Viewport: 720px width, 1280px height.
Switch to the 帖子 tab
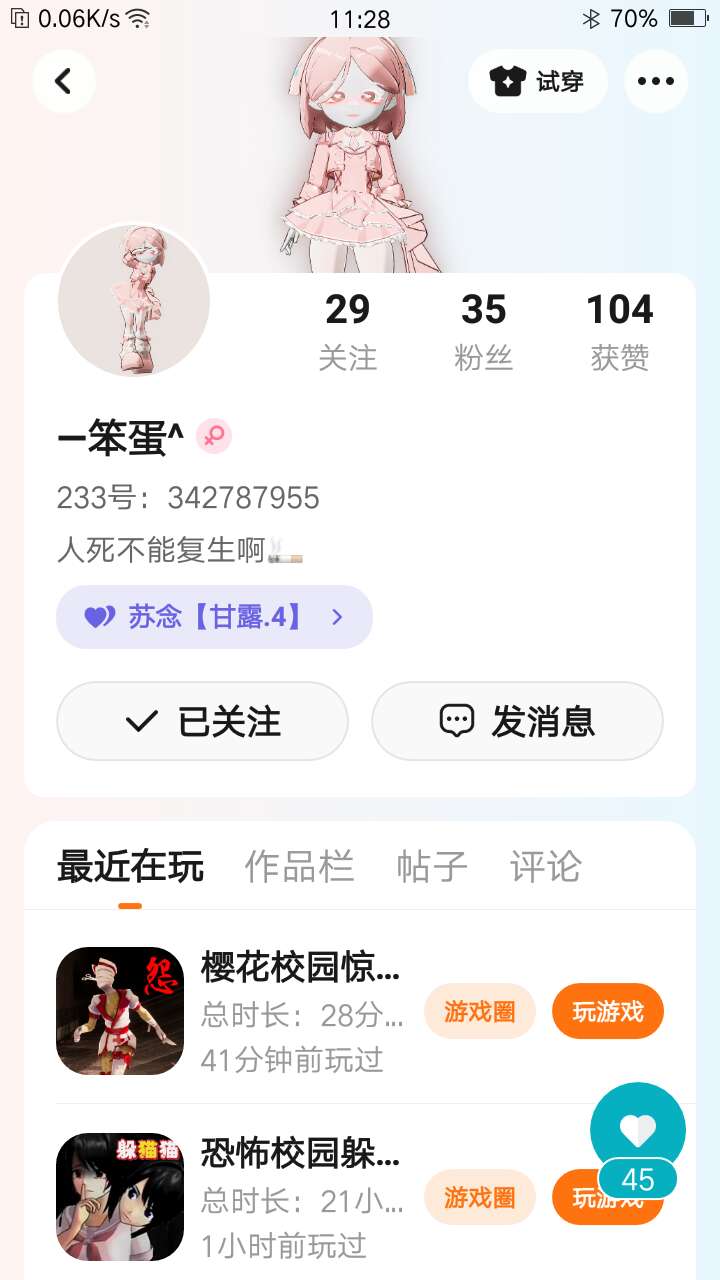pos(432,867)
